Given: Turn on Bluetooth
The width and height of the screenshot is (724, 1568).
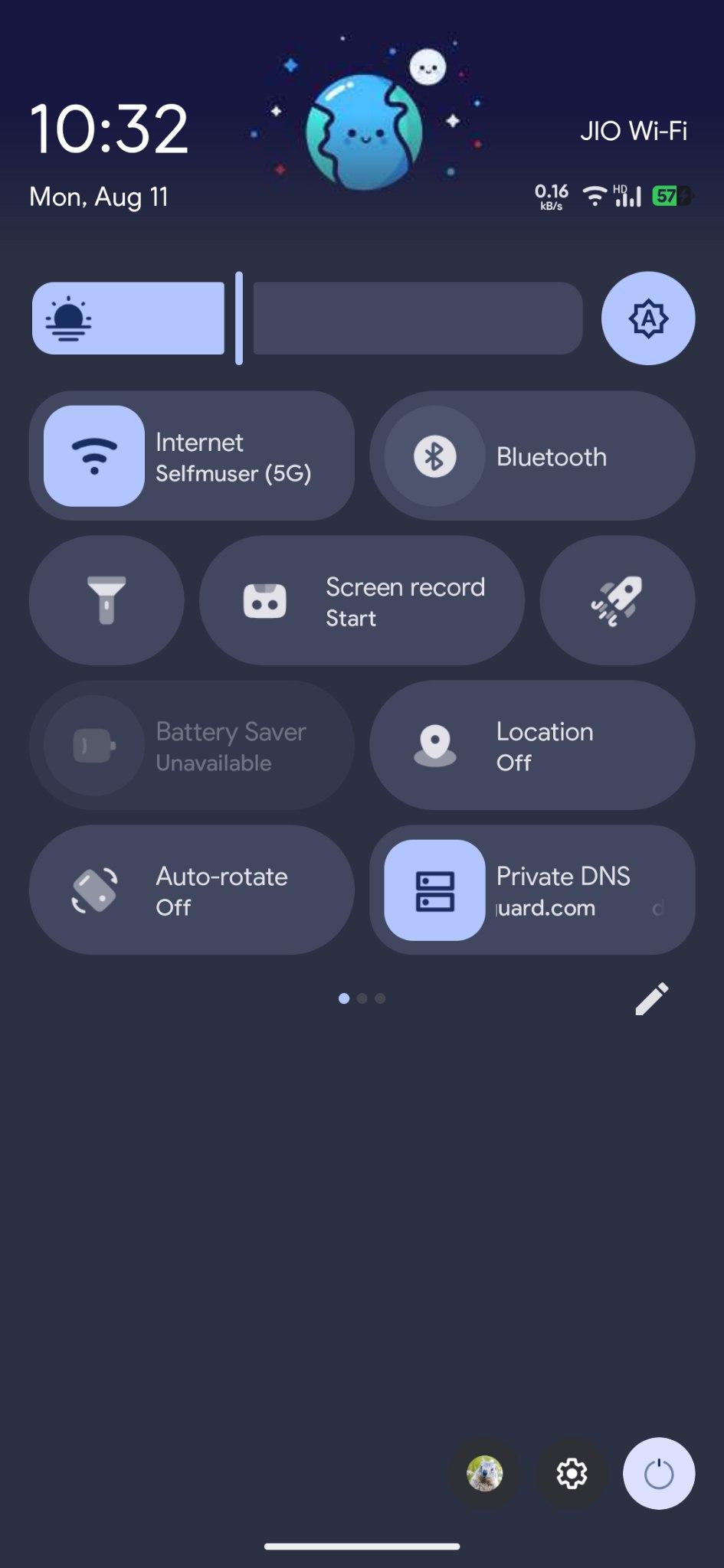Looking at the screenshot, I should tap(532, 456).
